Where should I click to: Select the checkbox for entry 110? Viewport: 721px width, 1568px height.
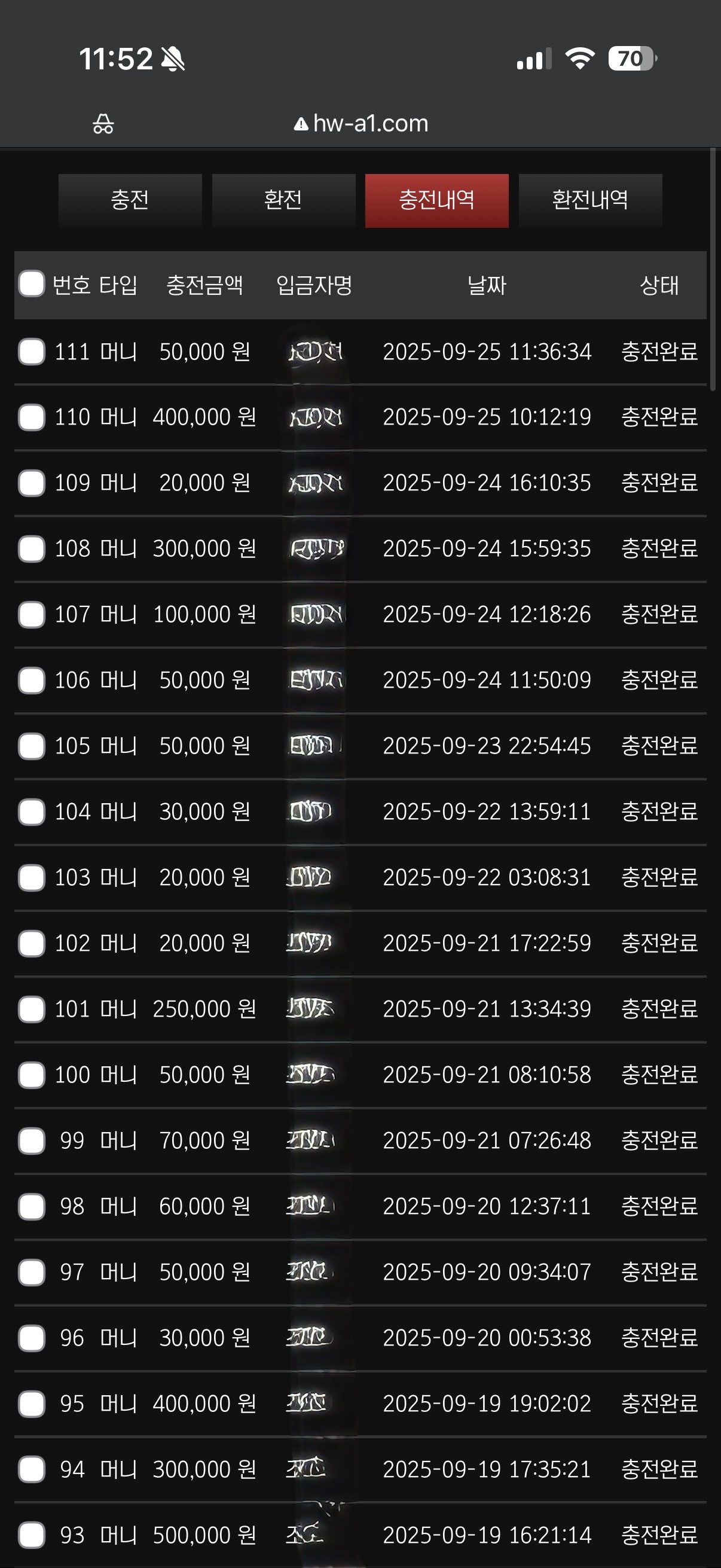point(32,417)
